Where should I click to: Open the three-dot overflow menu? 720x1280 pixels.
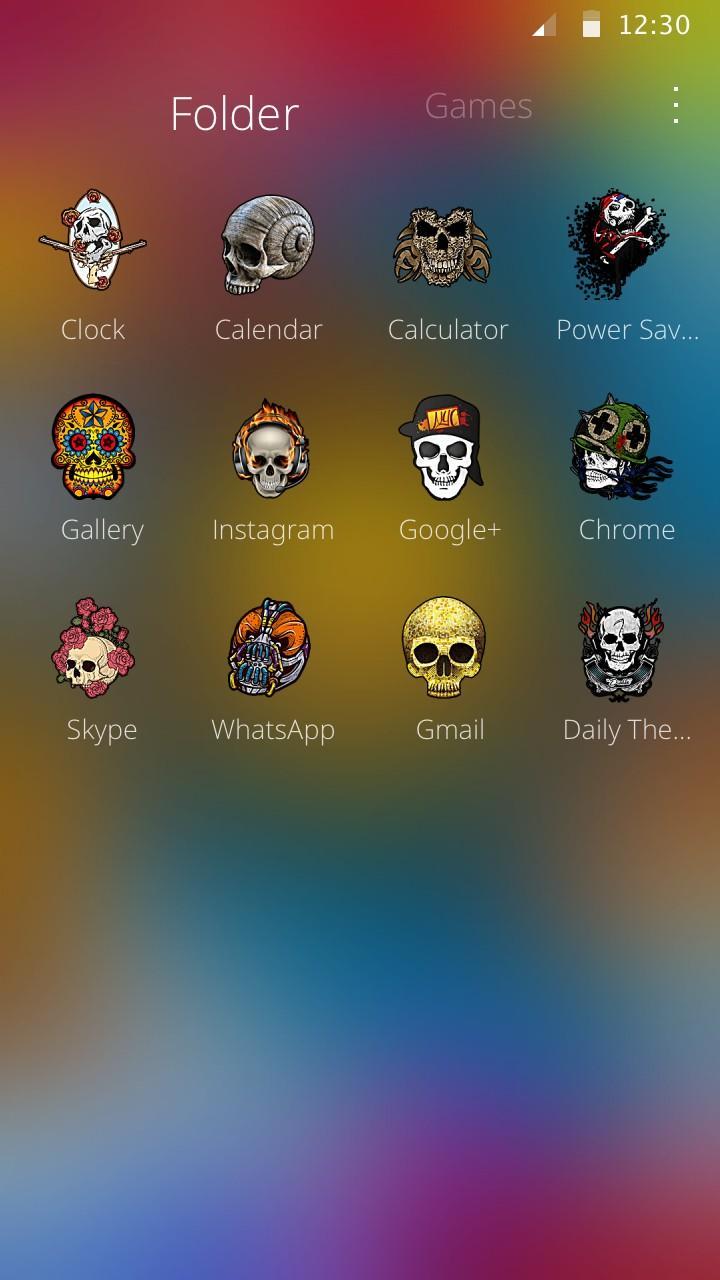(677, 103)
